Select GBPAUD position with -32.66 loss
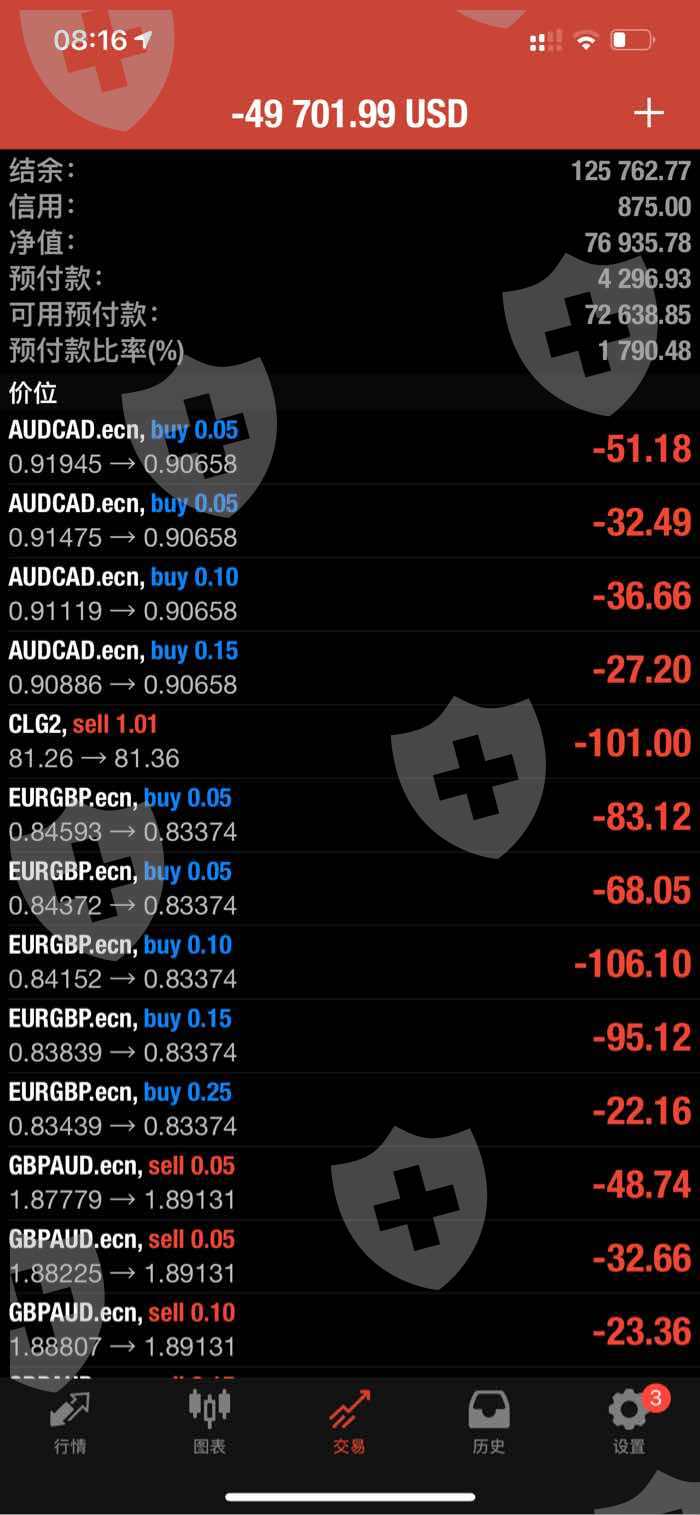This screenshot has width=700, height=1515. (x=350, y=1257)
